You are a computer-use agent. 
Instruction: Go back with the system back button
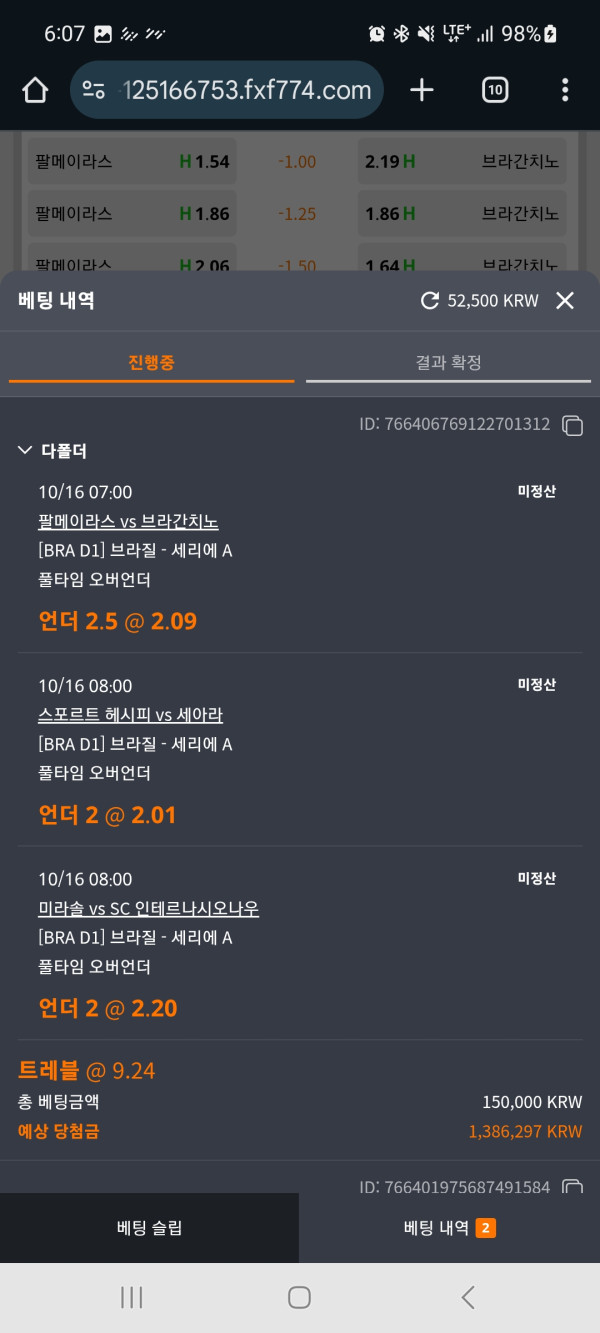tap(467, 1298)
